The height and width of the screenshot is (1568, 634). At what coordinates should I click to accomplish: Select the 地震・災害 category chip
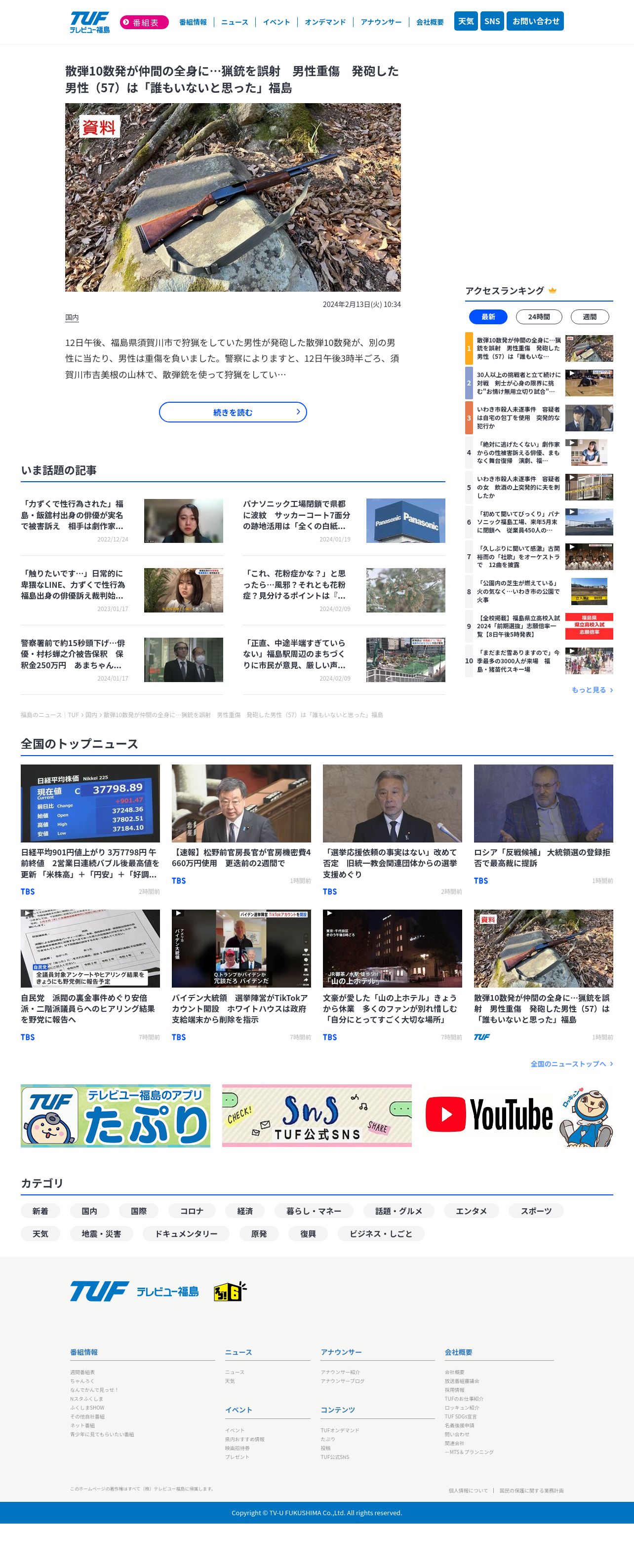pos(101,1233)
